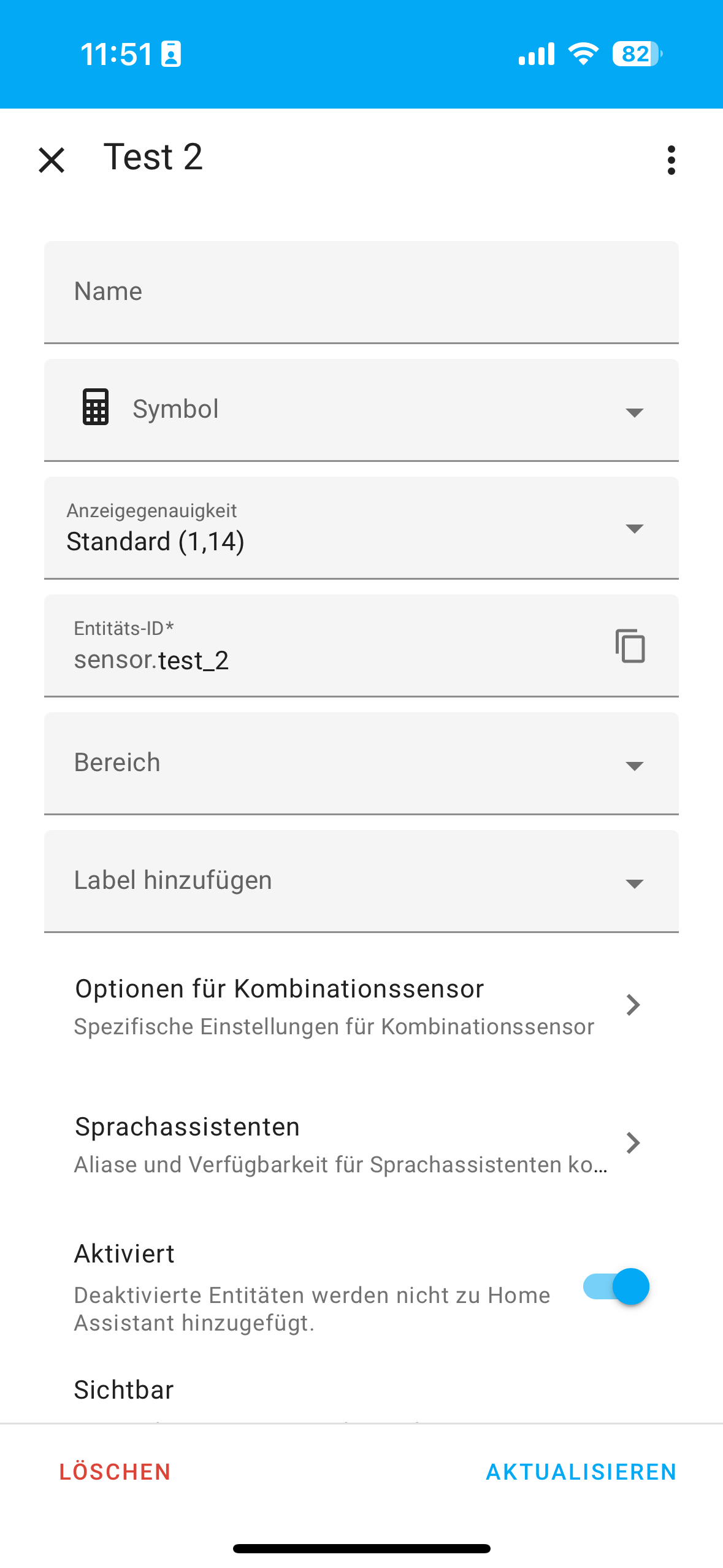
Task: Turn off the Aktiviert switch
Action: pyautogui.click(x=616, y=1286)
